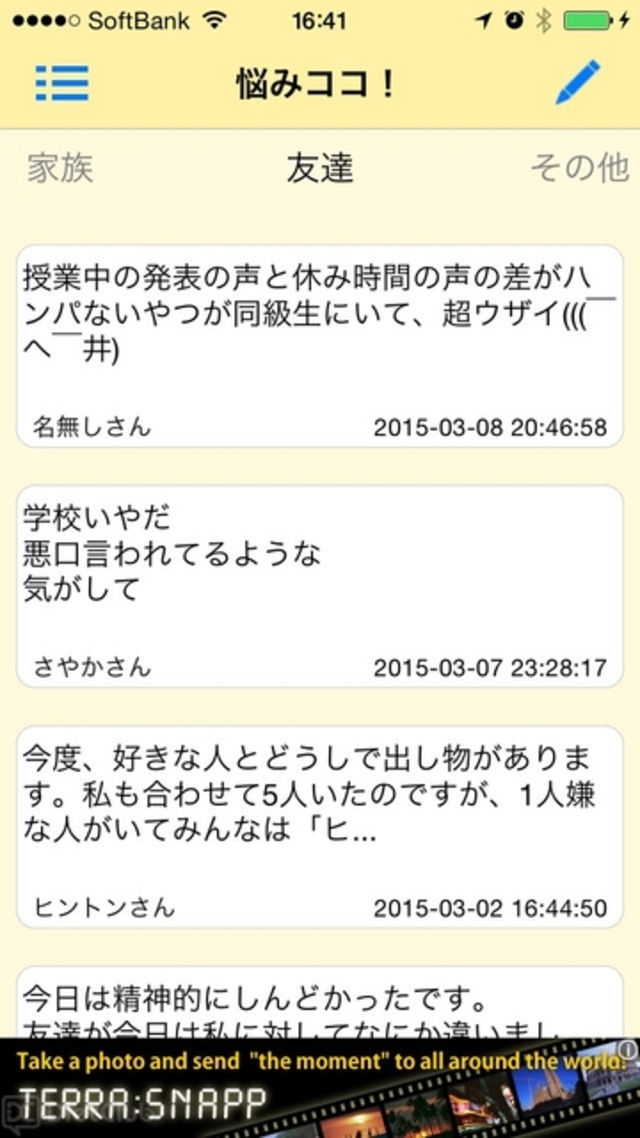Open さやかさん's post about school
This screenshot has width=640, height=1138.
[x=320, y=586]
